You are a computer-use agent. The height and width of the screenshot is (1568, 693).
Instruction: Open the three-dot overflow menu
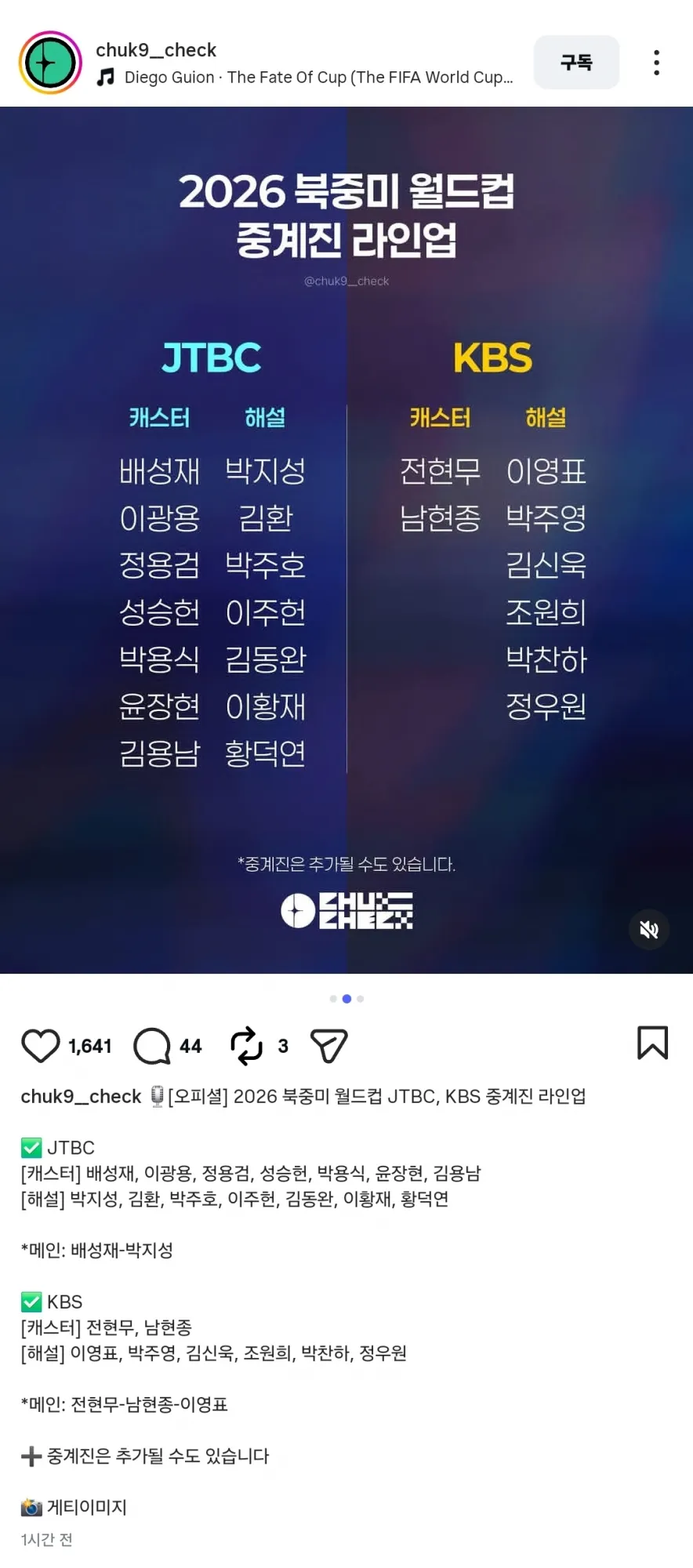[x=656, y=63]
